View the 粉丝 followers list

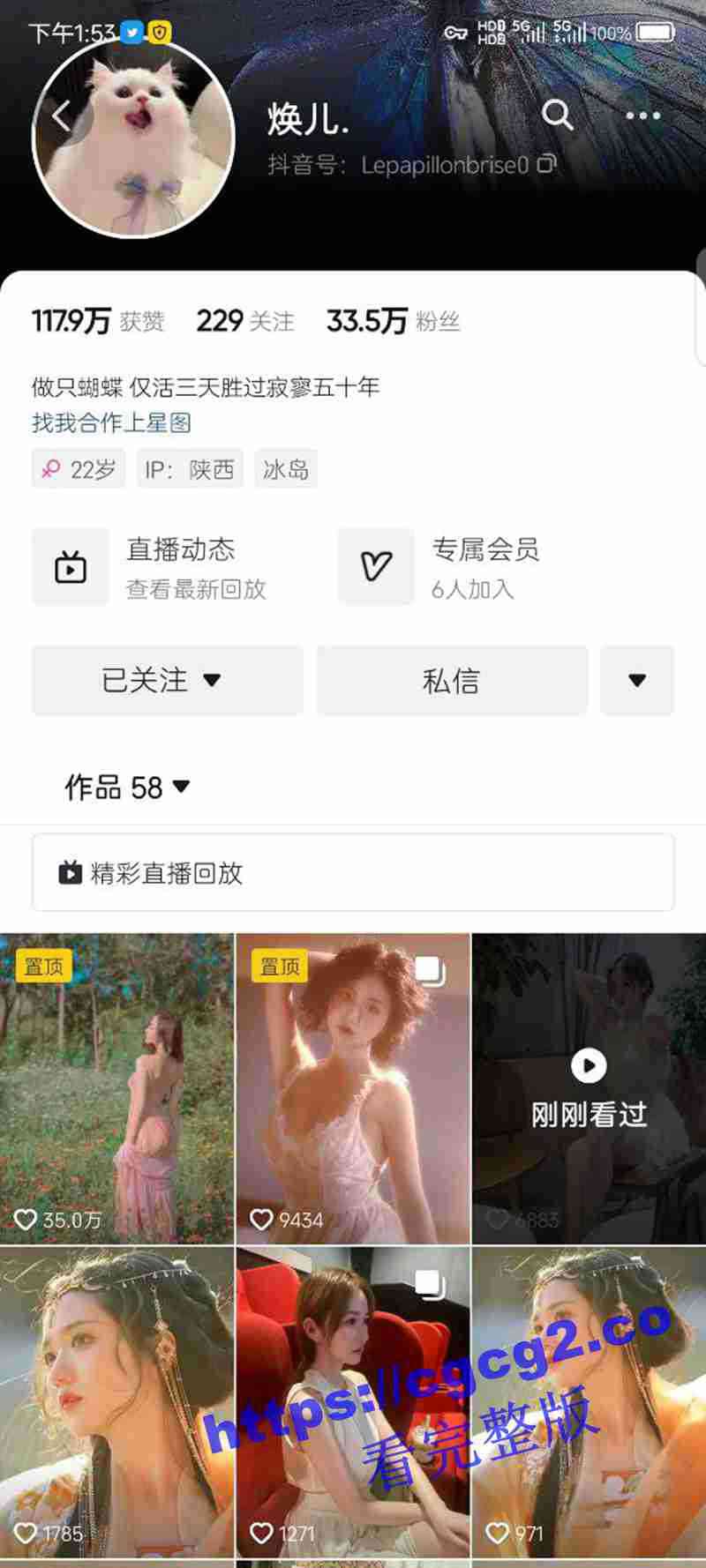[x=394, y=321]
